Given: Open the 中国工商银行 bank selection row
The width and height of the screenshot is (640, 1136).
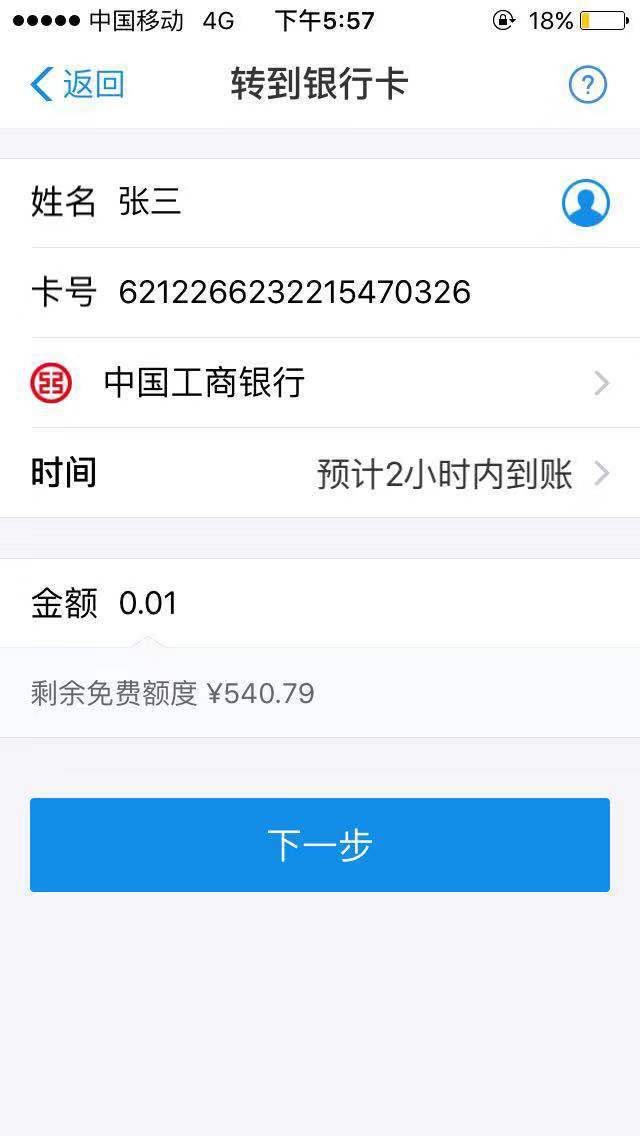Looking at the screenshot, I should (320, 383).
